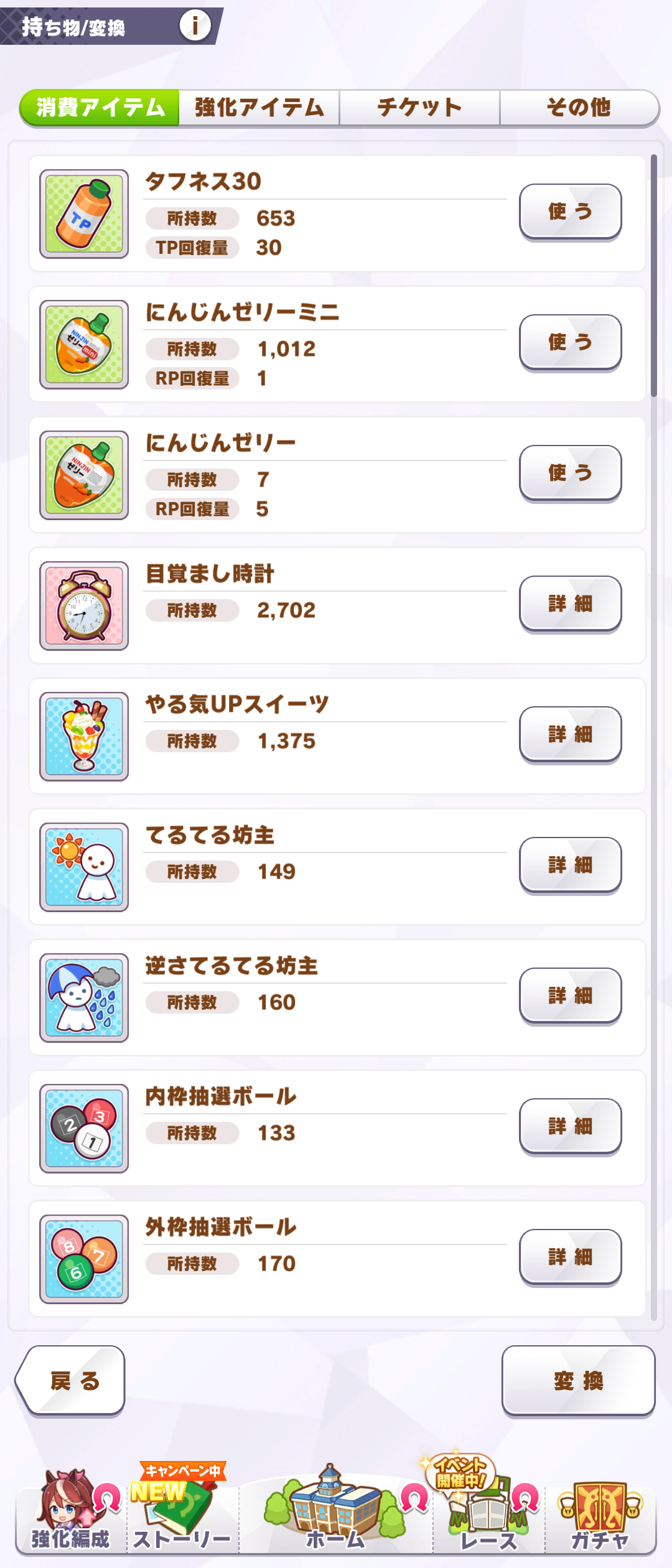Open the info icon beside 持ち物/変換

(x=195, y=26)
